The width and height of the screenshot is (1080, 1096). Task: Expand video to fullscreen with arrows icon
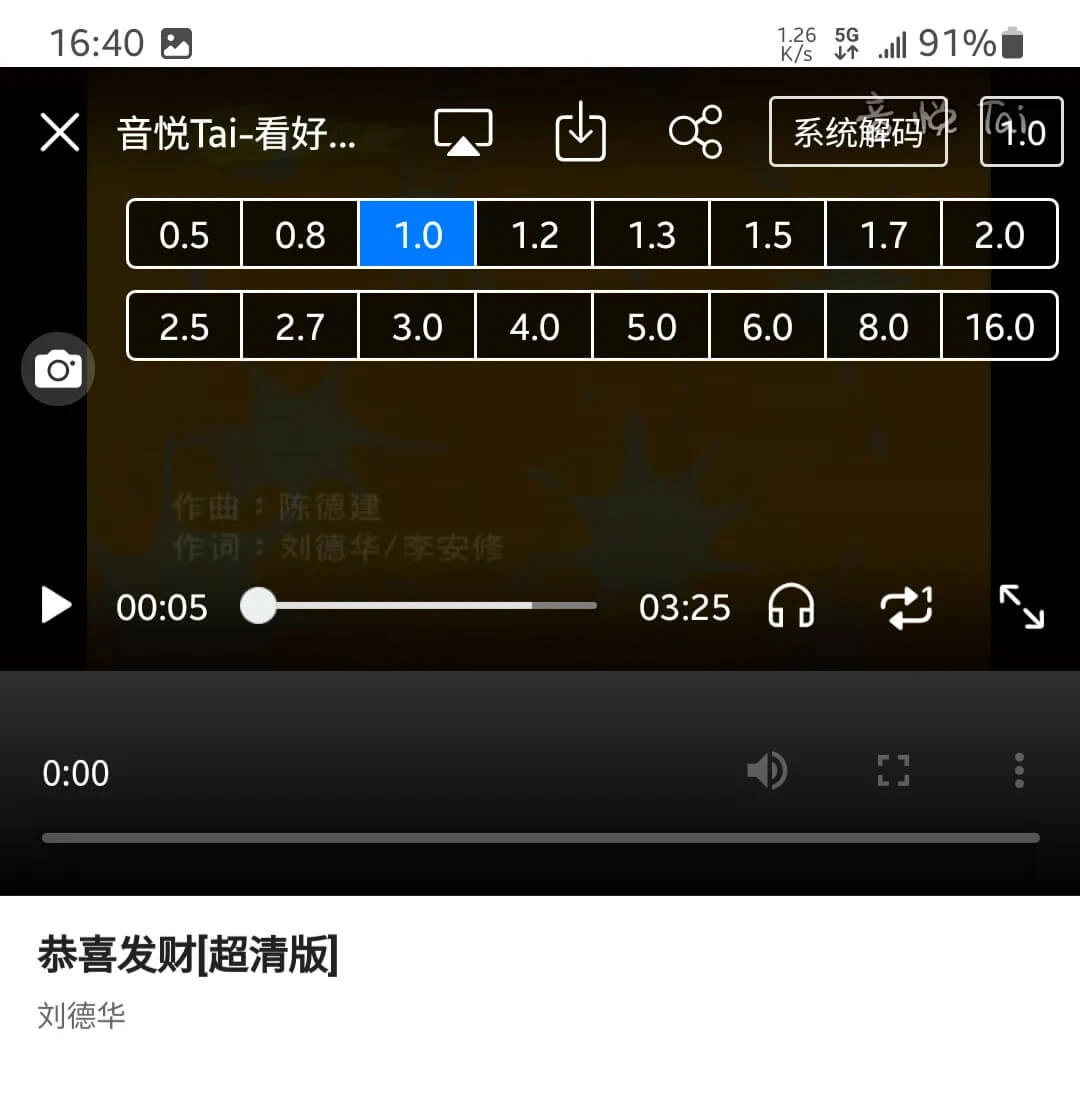(x=1021, y=606)
